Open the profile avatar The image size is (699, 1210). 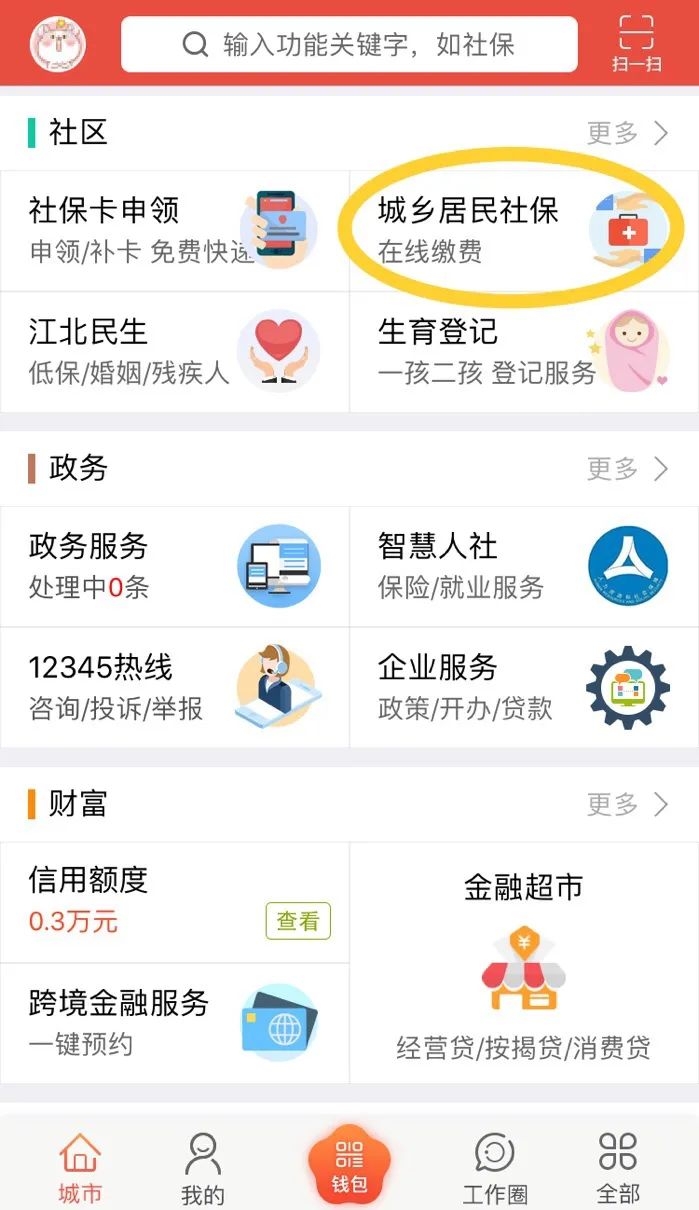58,44
